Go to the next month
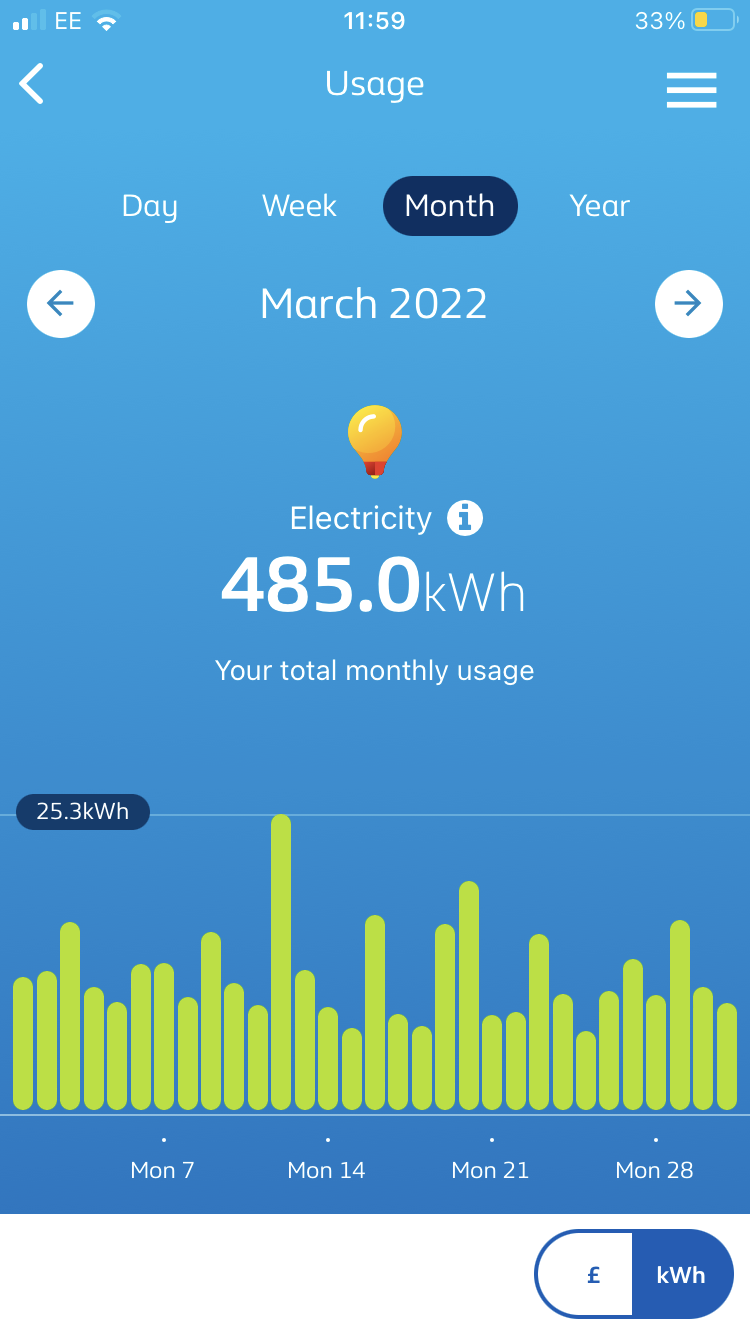 689,304
